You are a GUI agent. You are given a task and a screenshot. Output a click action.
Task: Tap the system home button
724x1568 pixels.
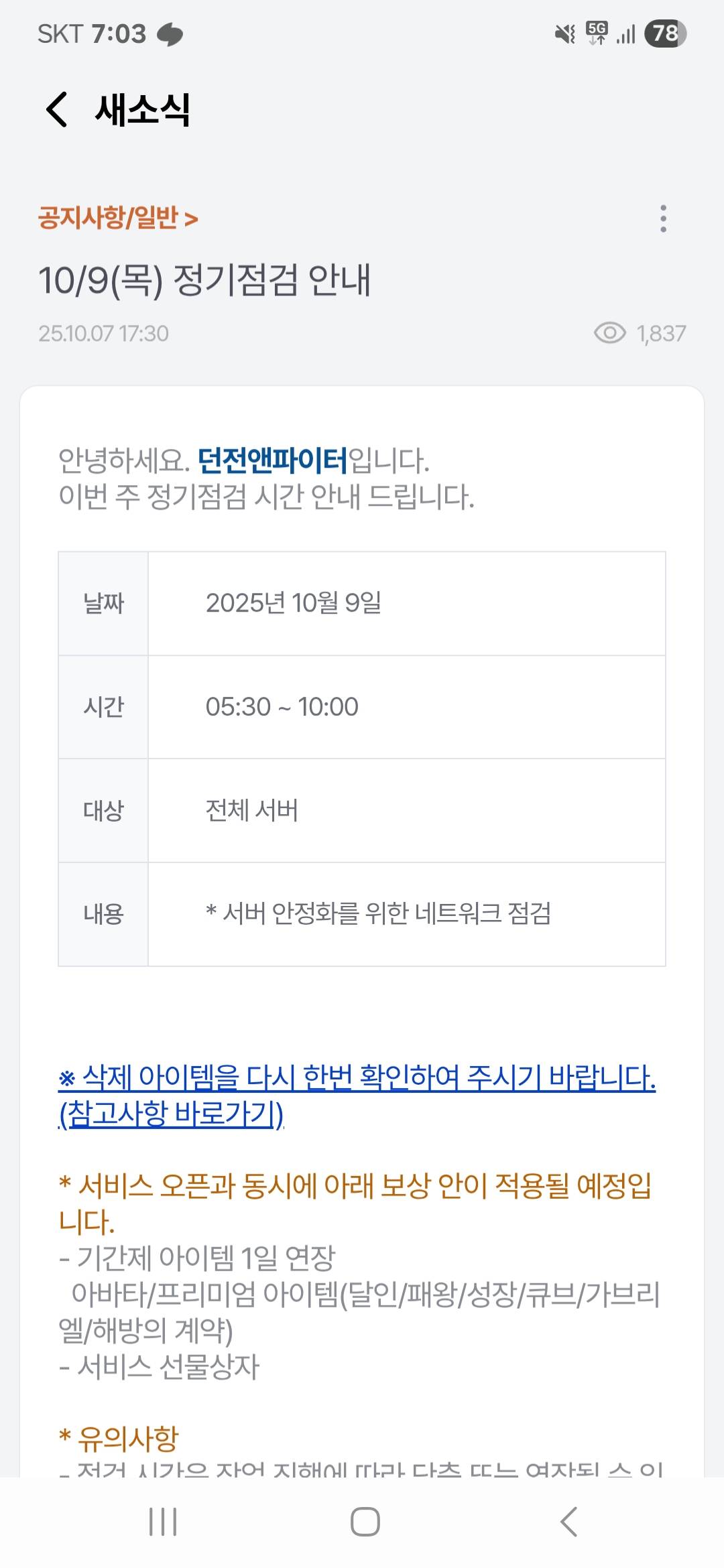tap(365, 1521)
